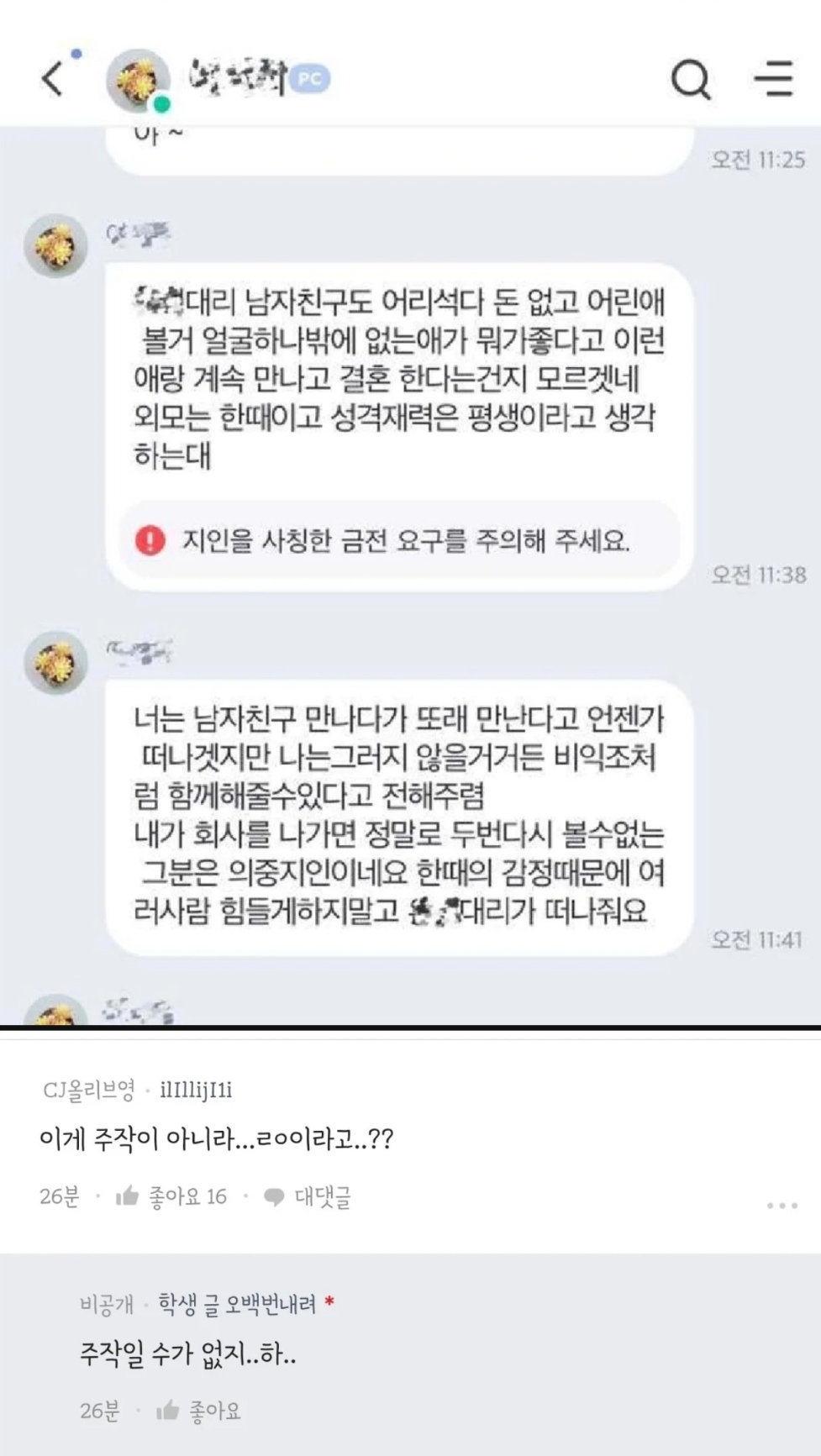
Task: Open the overflow menu on ilIllijI1i's comment
Action: [x=782, y=1206]
